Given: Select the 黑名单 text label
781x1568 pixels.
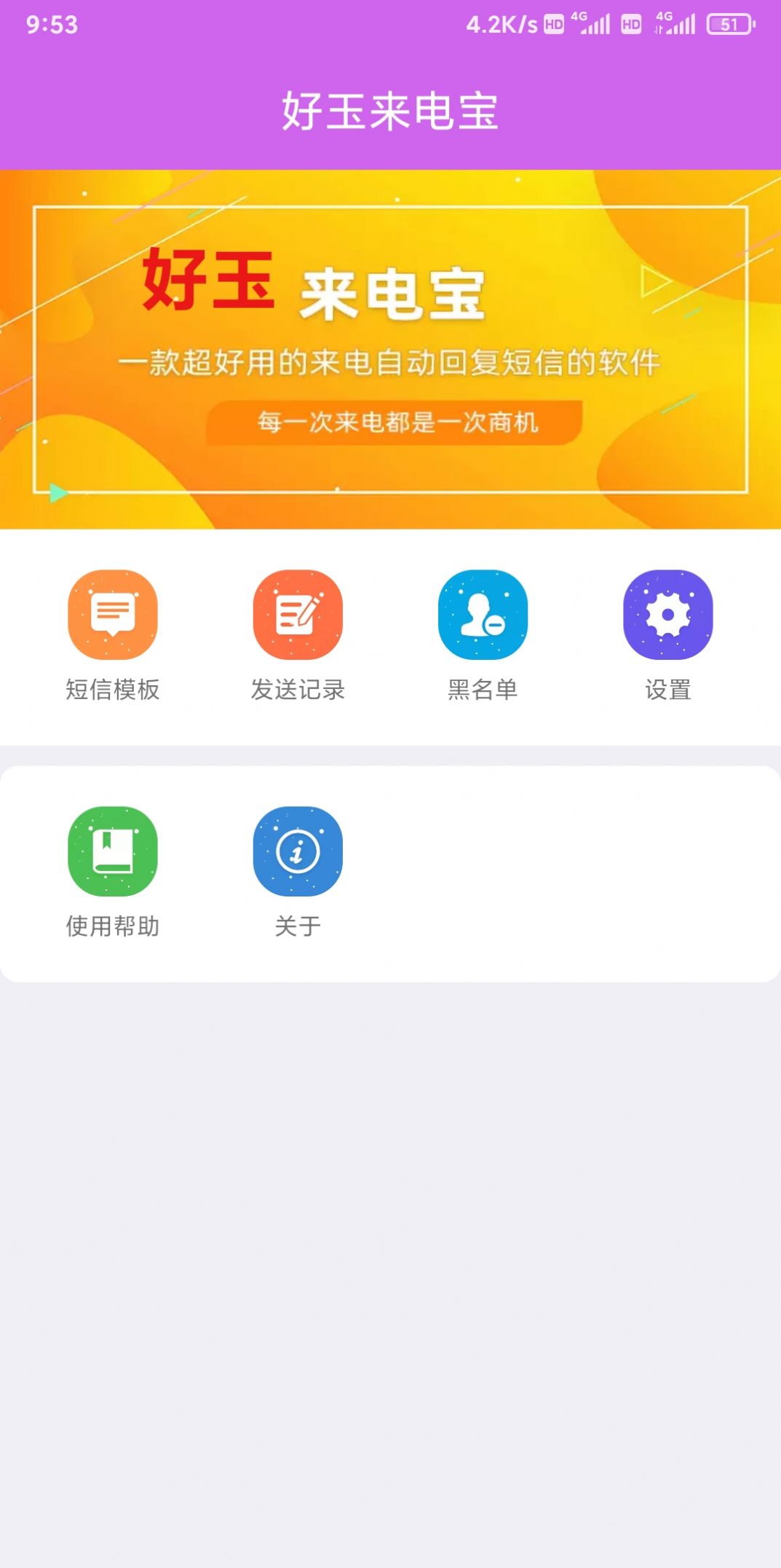Looking at the screenshot, I should point(482,688).
